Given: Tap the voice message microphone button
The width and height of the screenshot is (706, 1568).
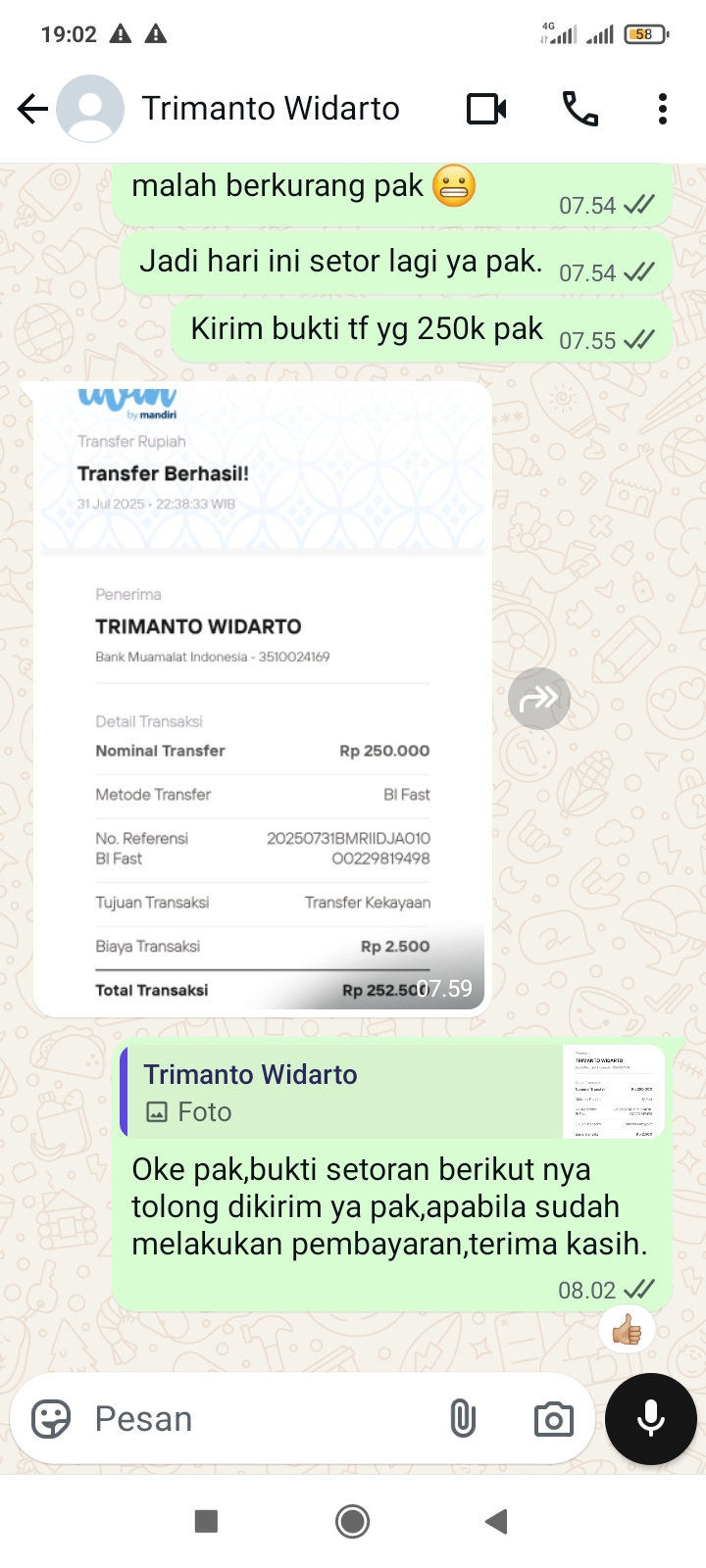Looking at the screenshot, I should (650, 1419).
